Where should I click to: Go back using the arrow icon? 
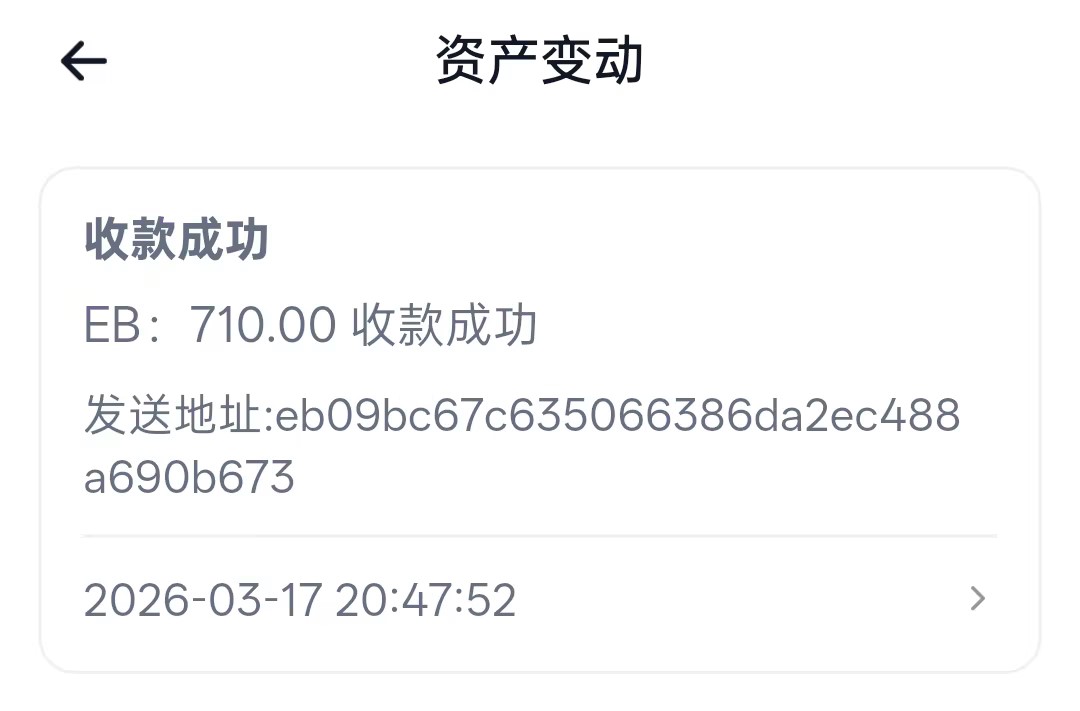tap(84, 62)
